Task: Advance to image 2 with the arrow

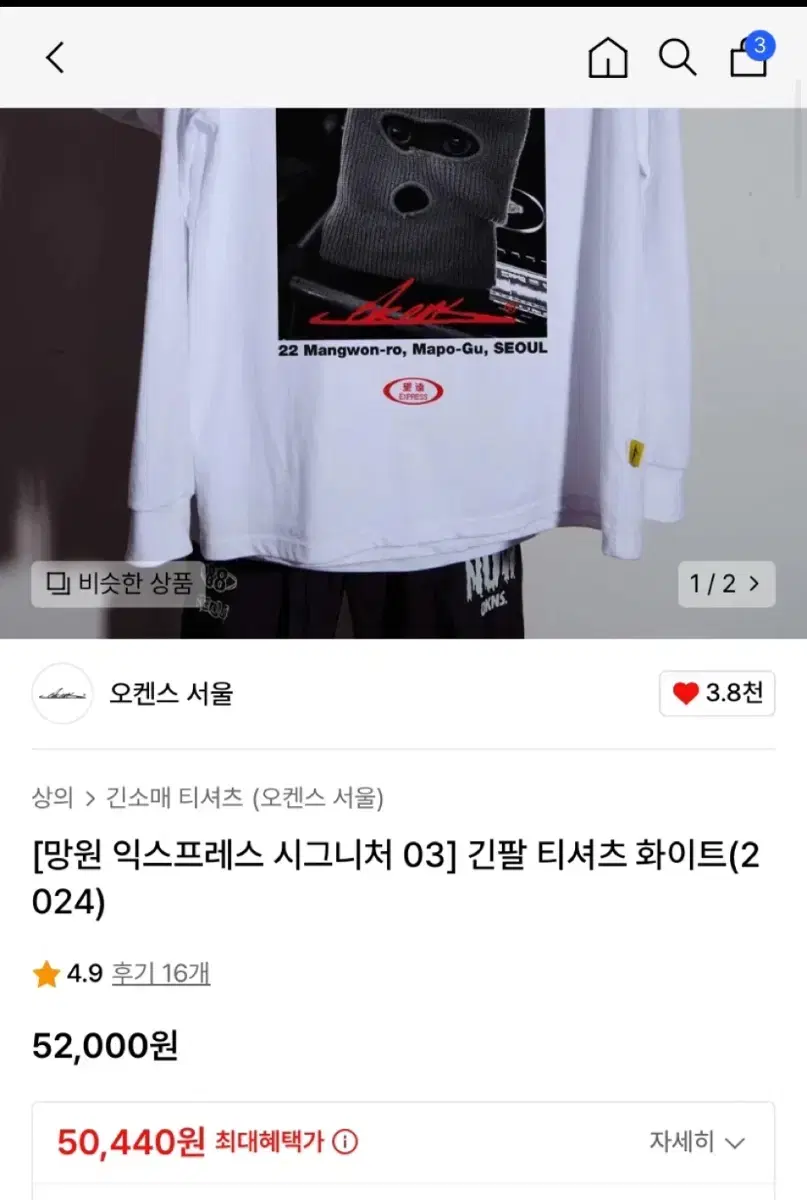Action: (756, 583)
